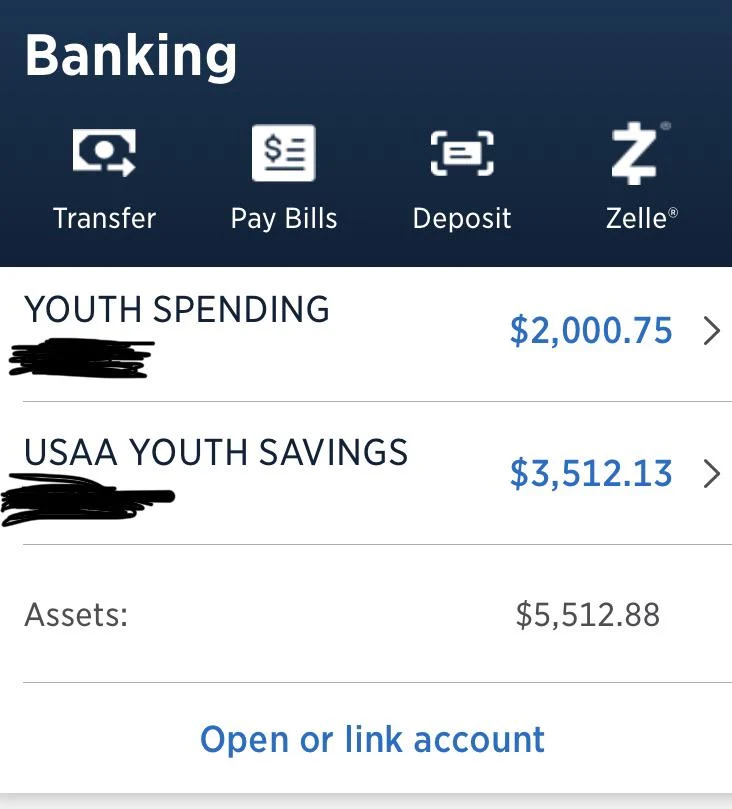This screenshot has width=732, height=809.
Task: Open the Youth Spending account
Action: [x=366, y=331]
